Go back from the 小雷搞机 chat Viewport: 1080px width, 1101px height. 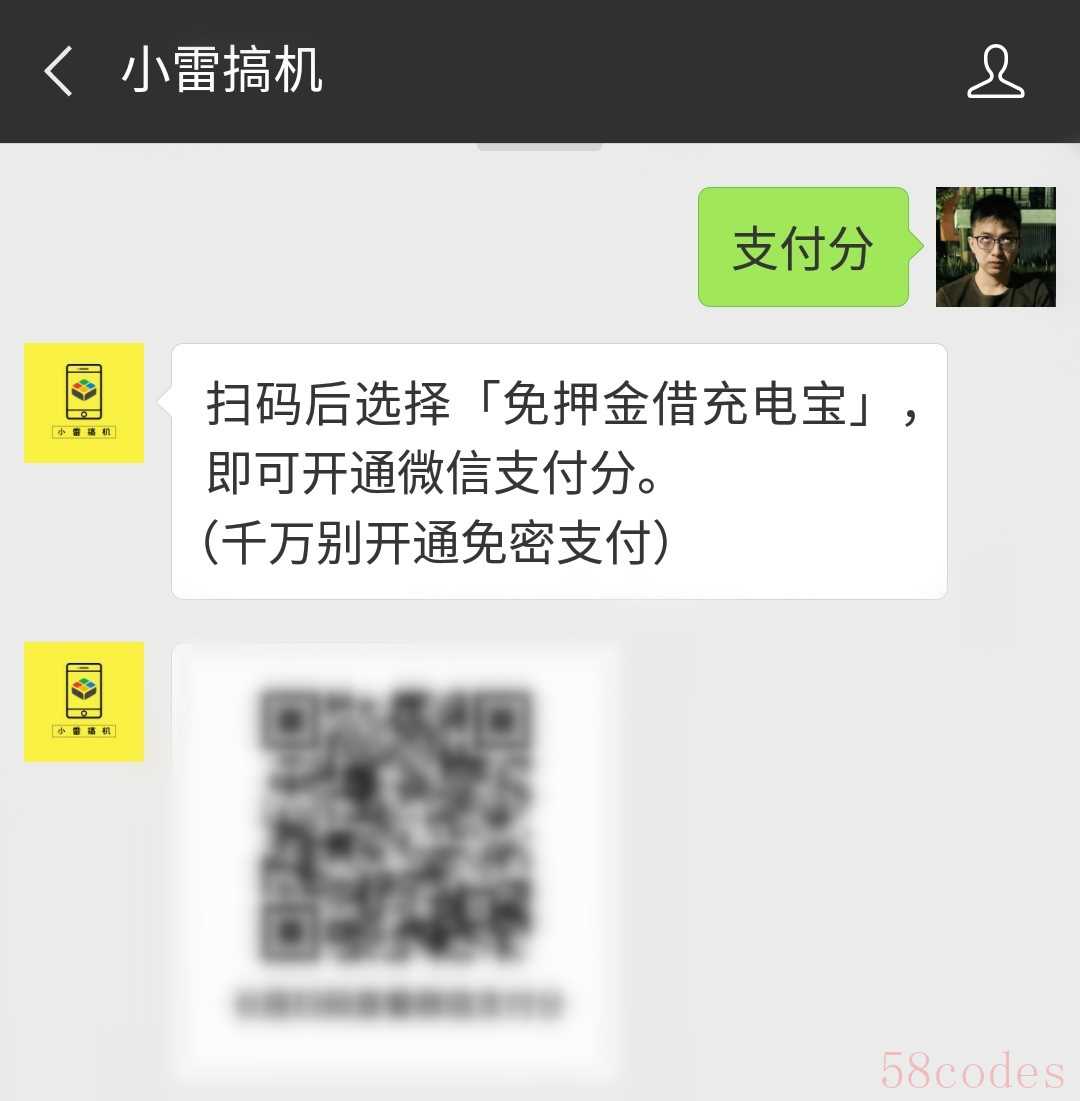click(59, 72)
